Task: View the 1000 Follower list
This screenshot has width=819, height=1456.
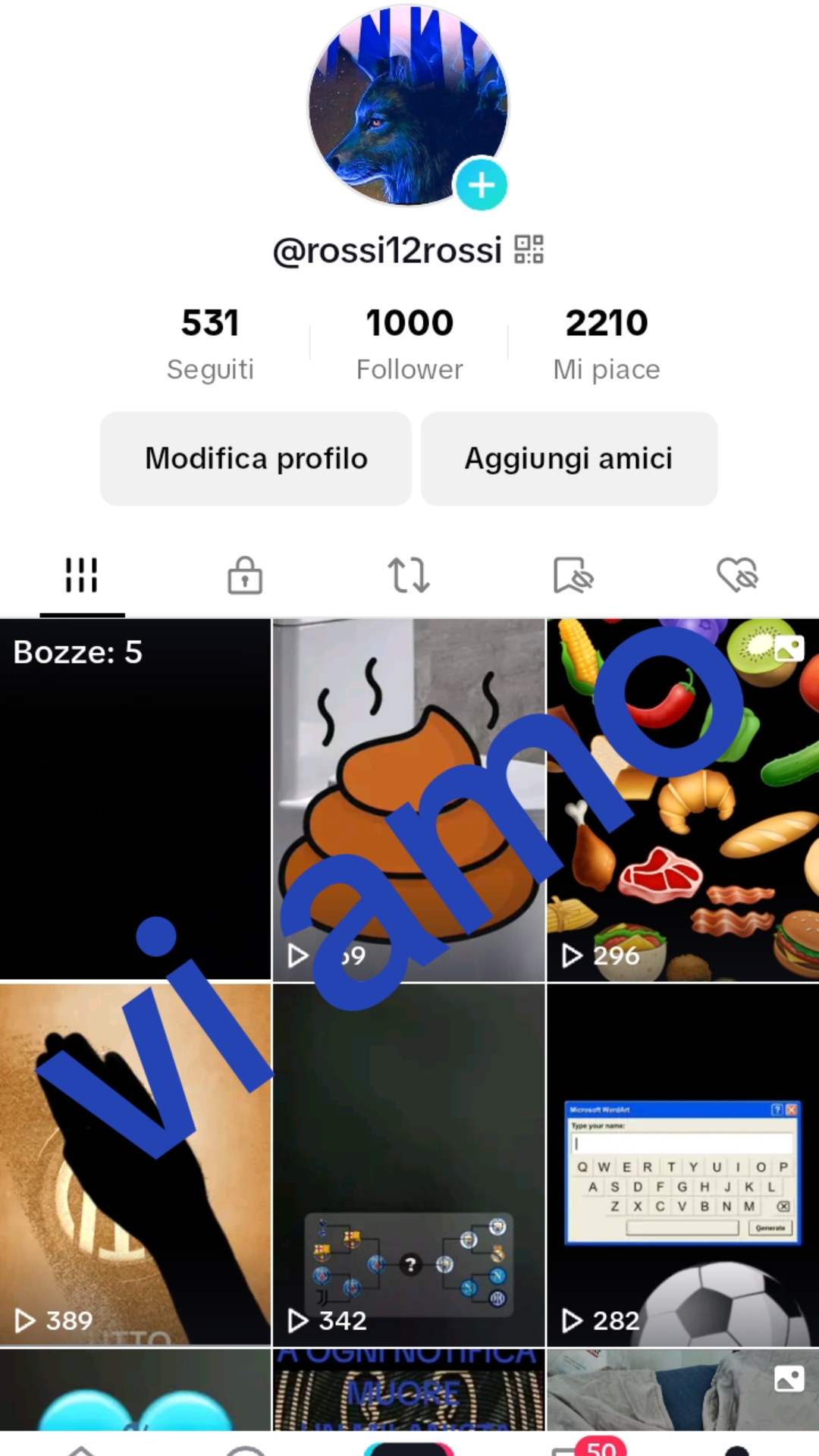Action: click(x=409, y=344)
